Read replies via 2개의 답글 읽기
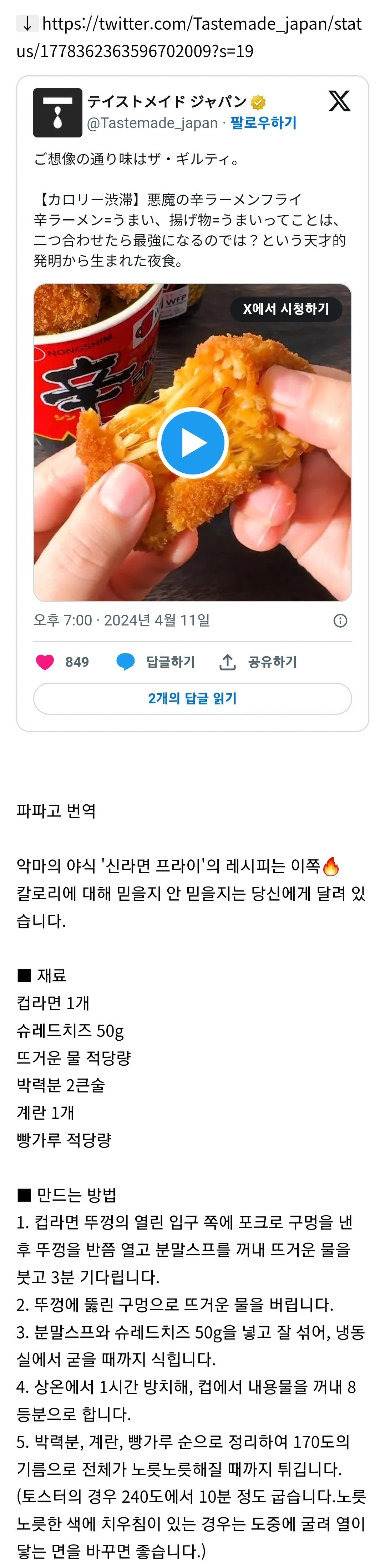The image size is (385, 1568). [x=192, y=698]
